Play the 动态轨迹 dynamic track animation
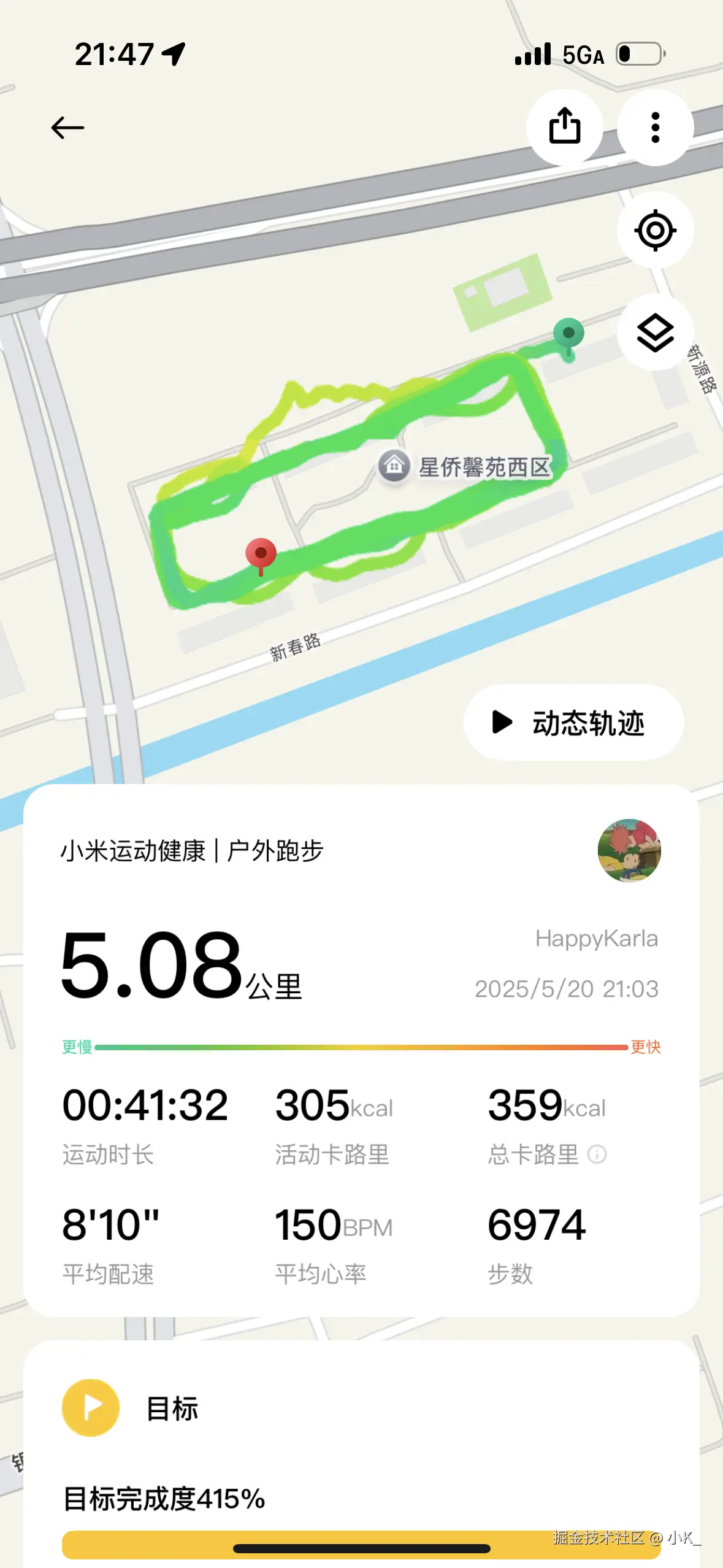The height and width of the screenshot is (1568, 723). click(x=574, y=722)
